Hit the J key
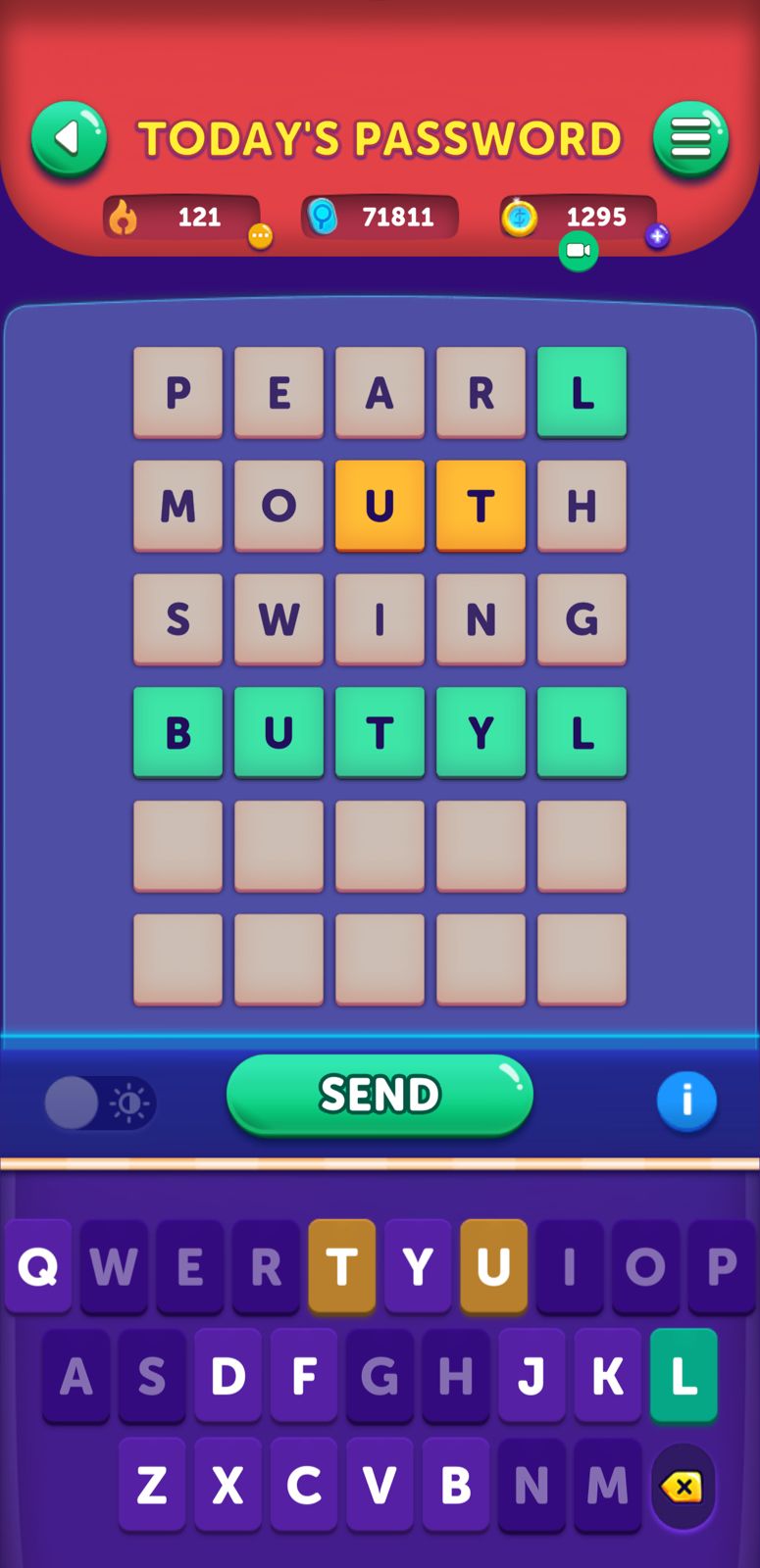This screenshot has height=1568, width=760. coord(532,1376)
